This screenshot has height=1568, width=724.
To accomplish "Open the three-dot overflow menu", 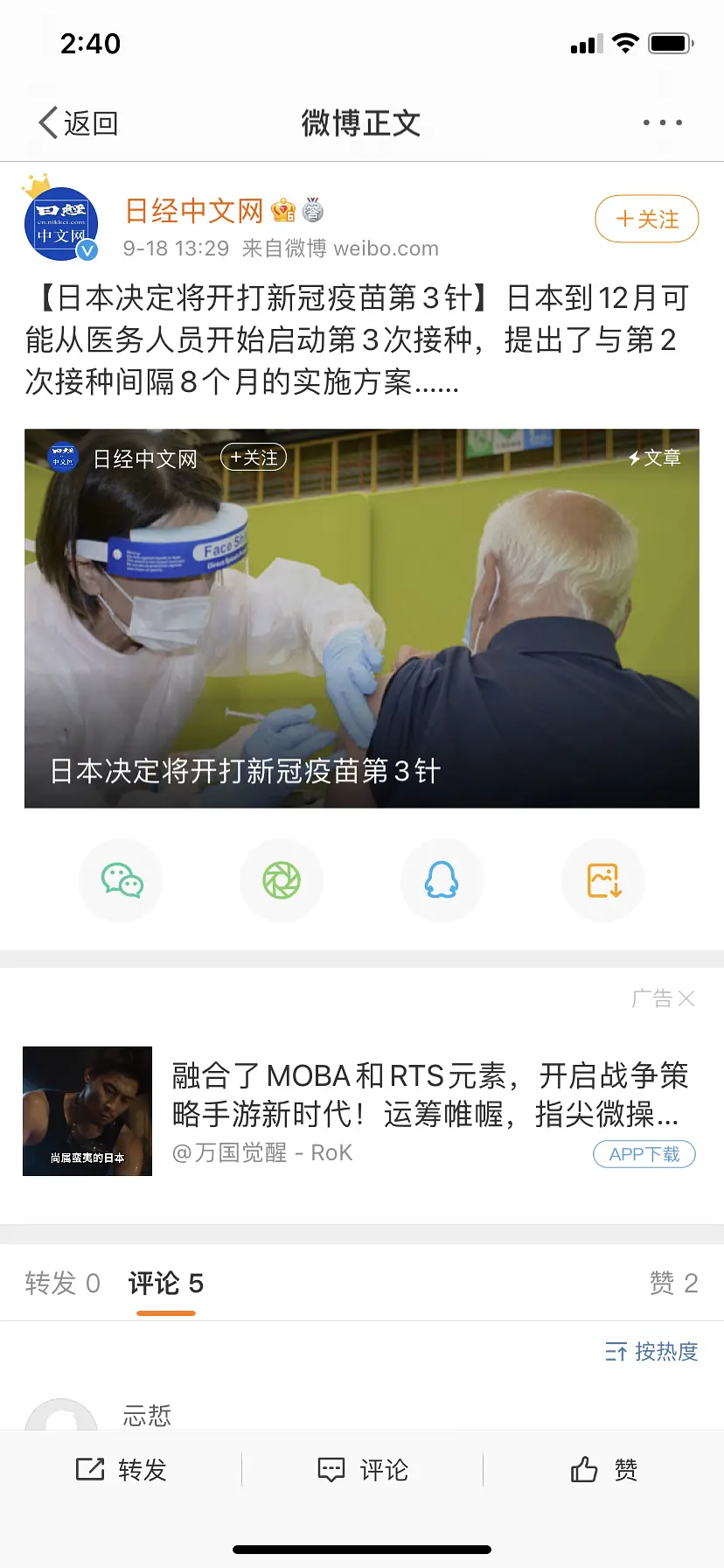I will pos(662,122).
